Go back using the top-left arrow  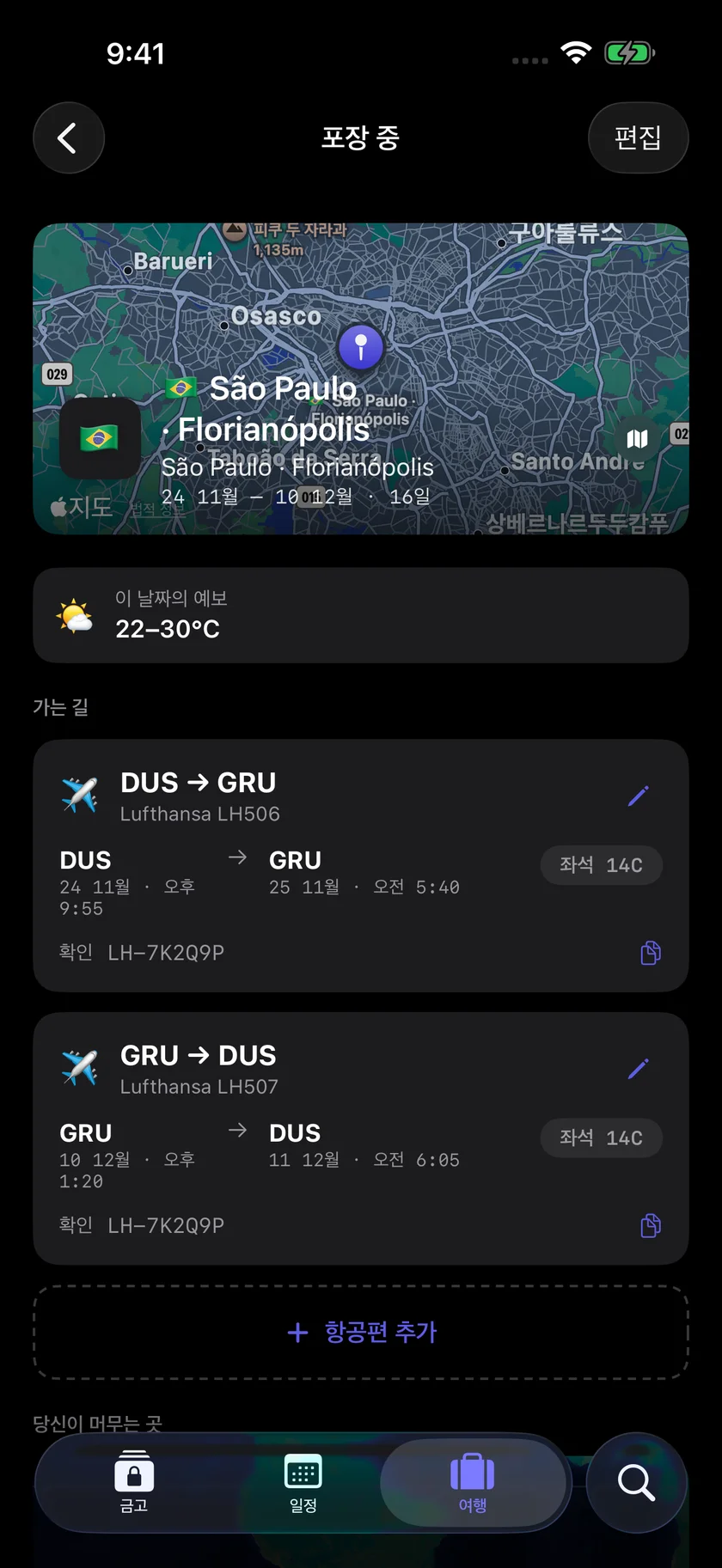69,137
